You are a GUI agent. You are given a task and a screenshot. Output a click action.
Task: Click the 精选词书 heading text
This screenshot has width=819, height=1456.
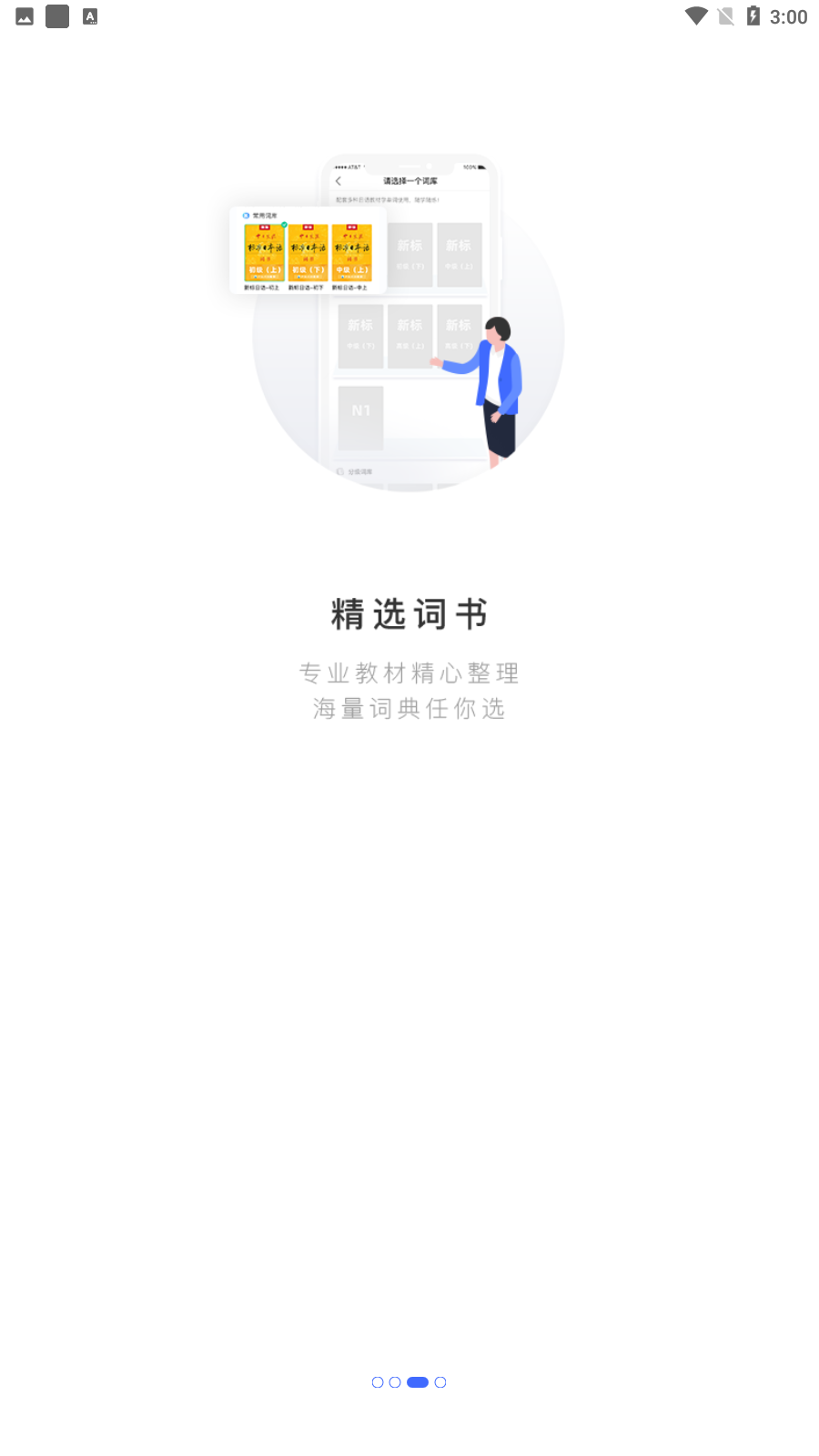click(409, 613)
